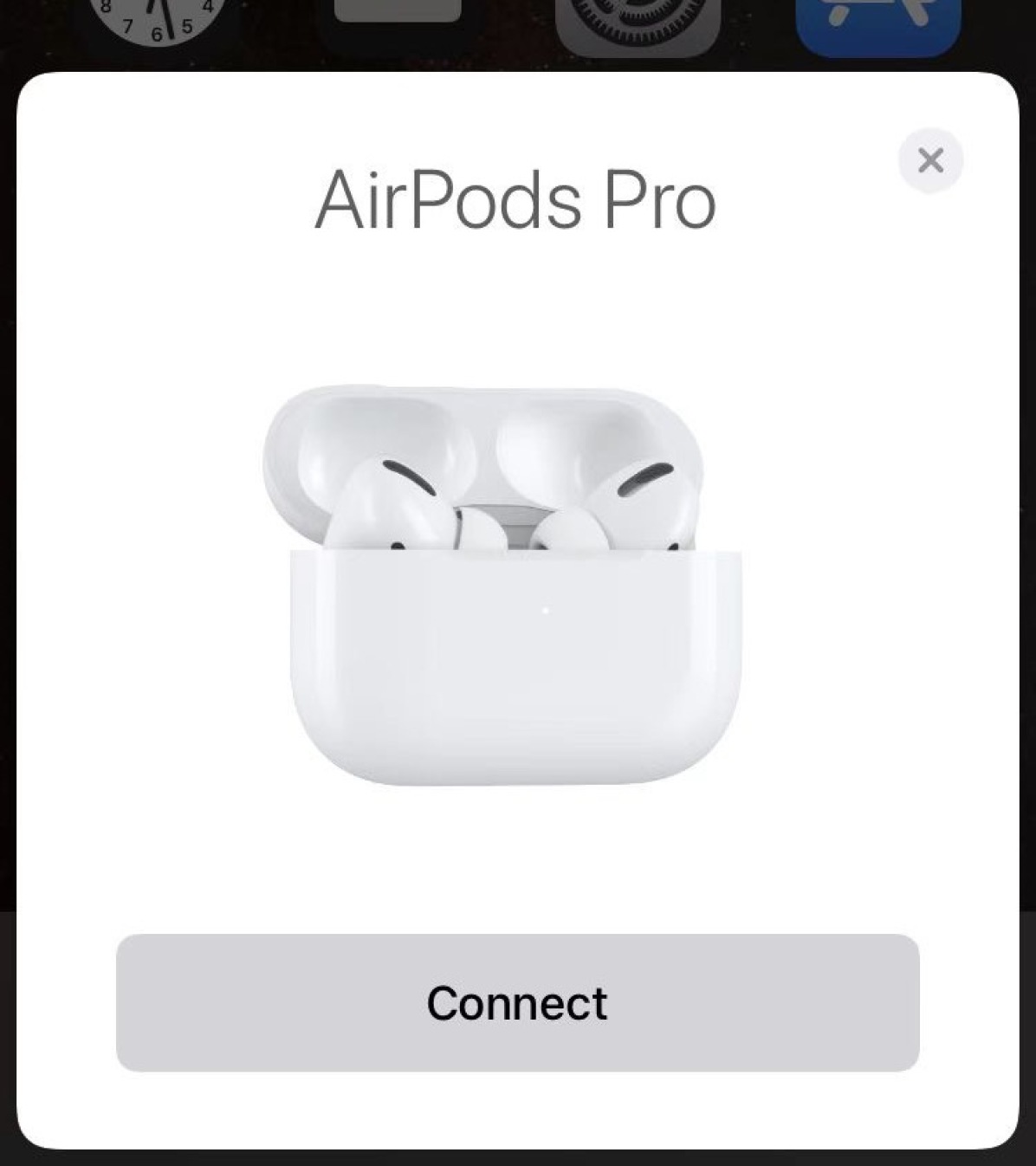1036x1166 pixels.
Task: Connect the AirPods Pro
Action: [517, 1002]
